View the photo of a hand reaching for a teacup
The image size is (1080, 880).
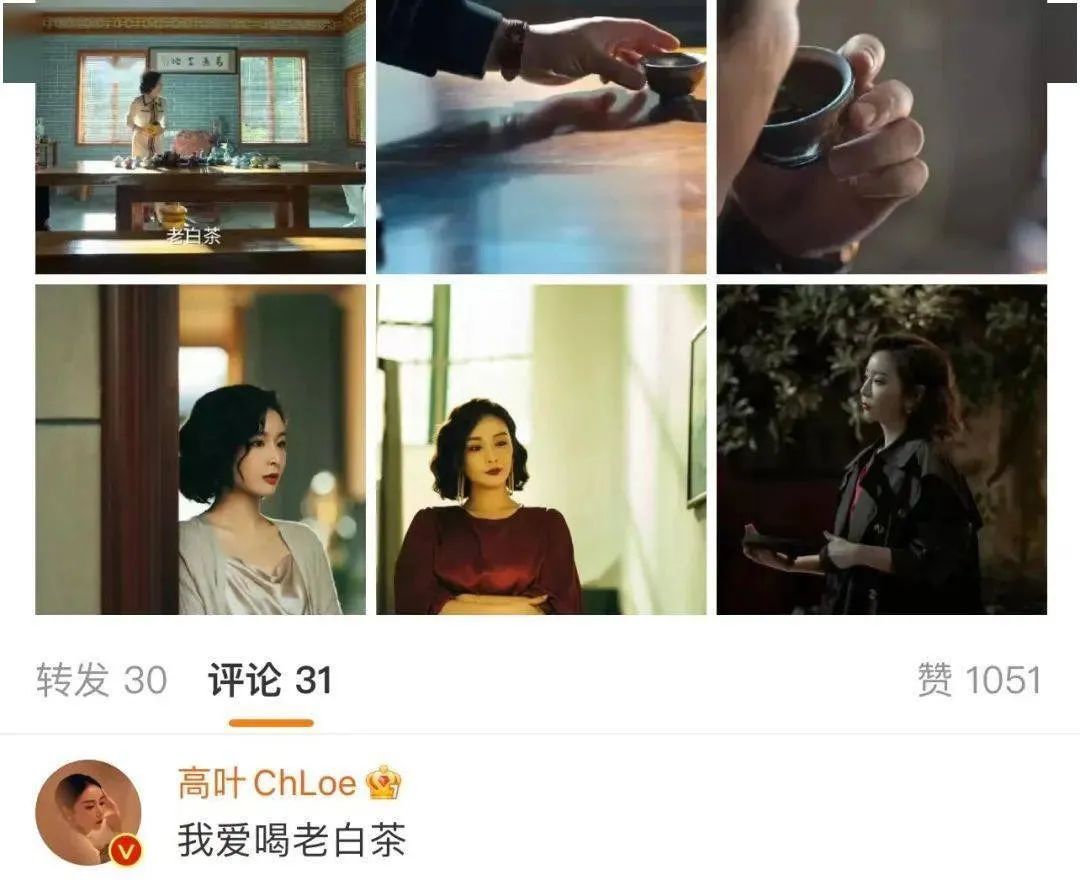pyautogui.click(x=541, y=136)
